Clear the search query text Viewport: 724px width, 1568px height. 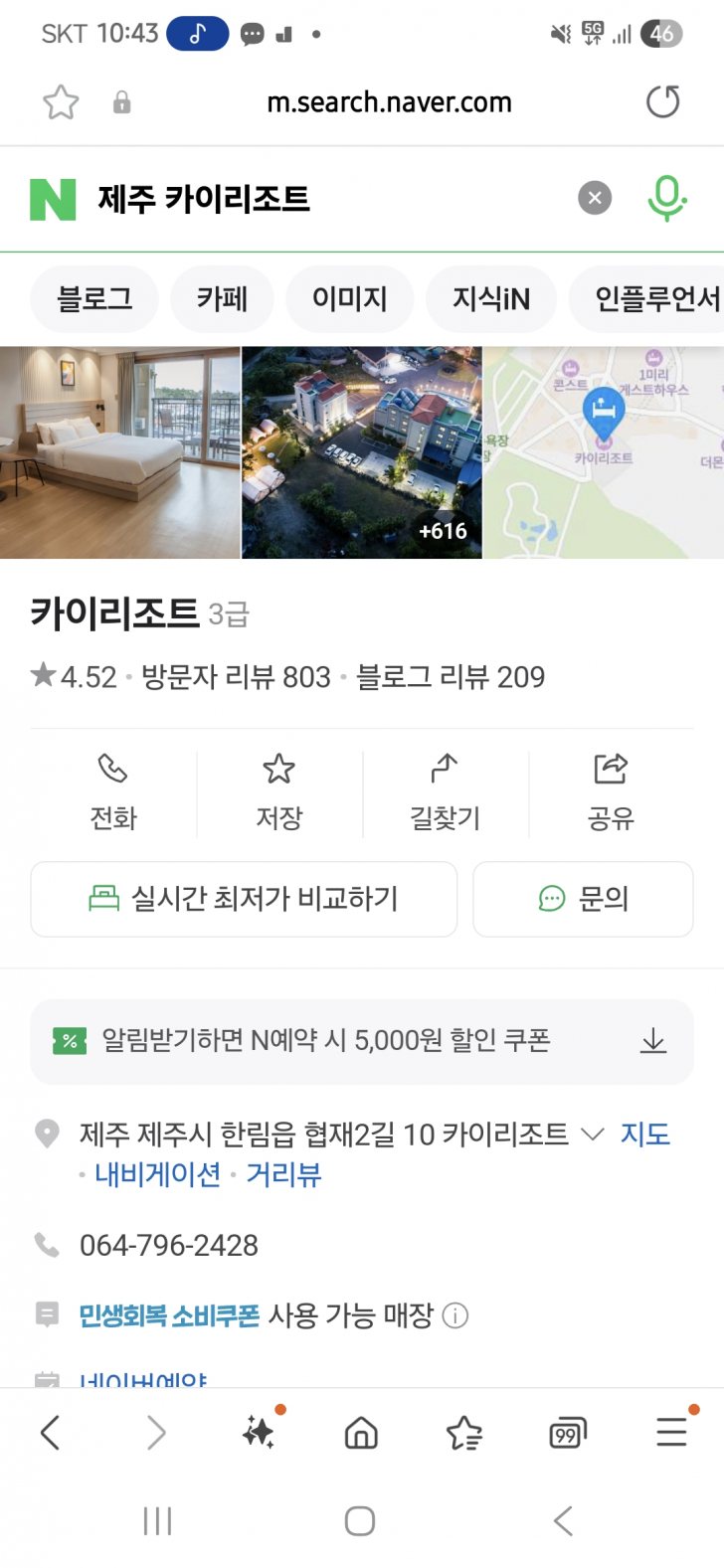point(595,198)
